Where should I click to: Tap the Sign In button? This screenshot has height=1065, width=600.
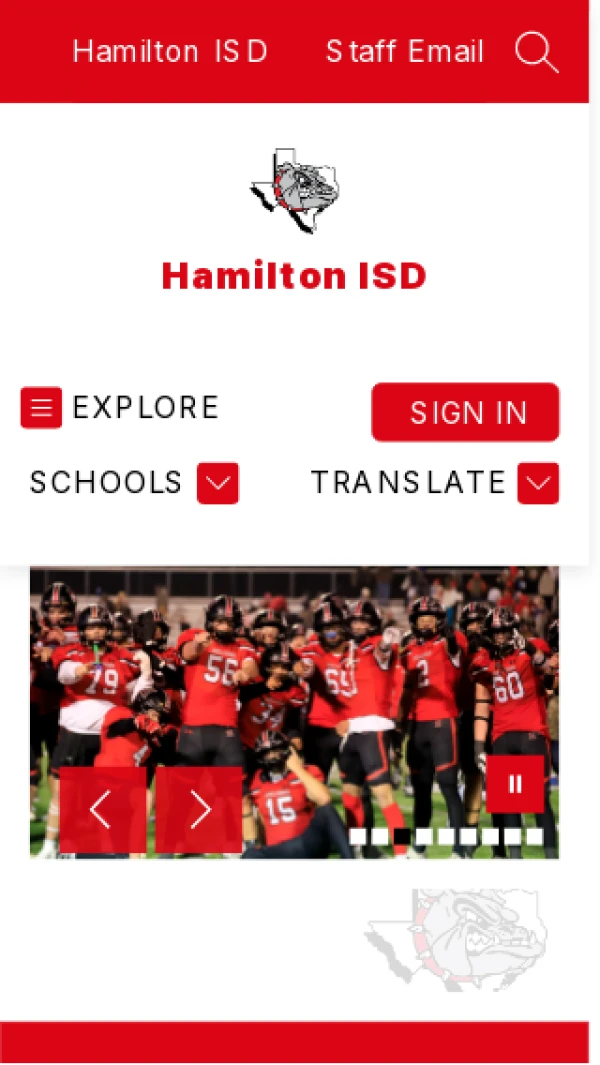(465, 412)
